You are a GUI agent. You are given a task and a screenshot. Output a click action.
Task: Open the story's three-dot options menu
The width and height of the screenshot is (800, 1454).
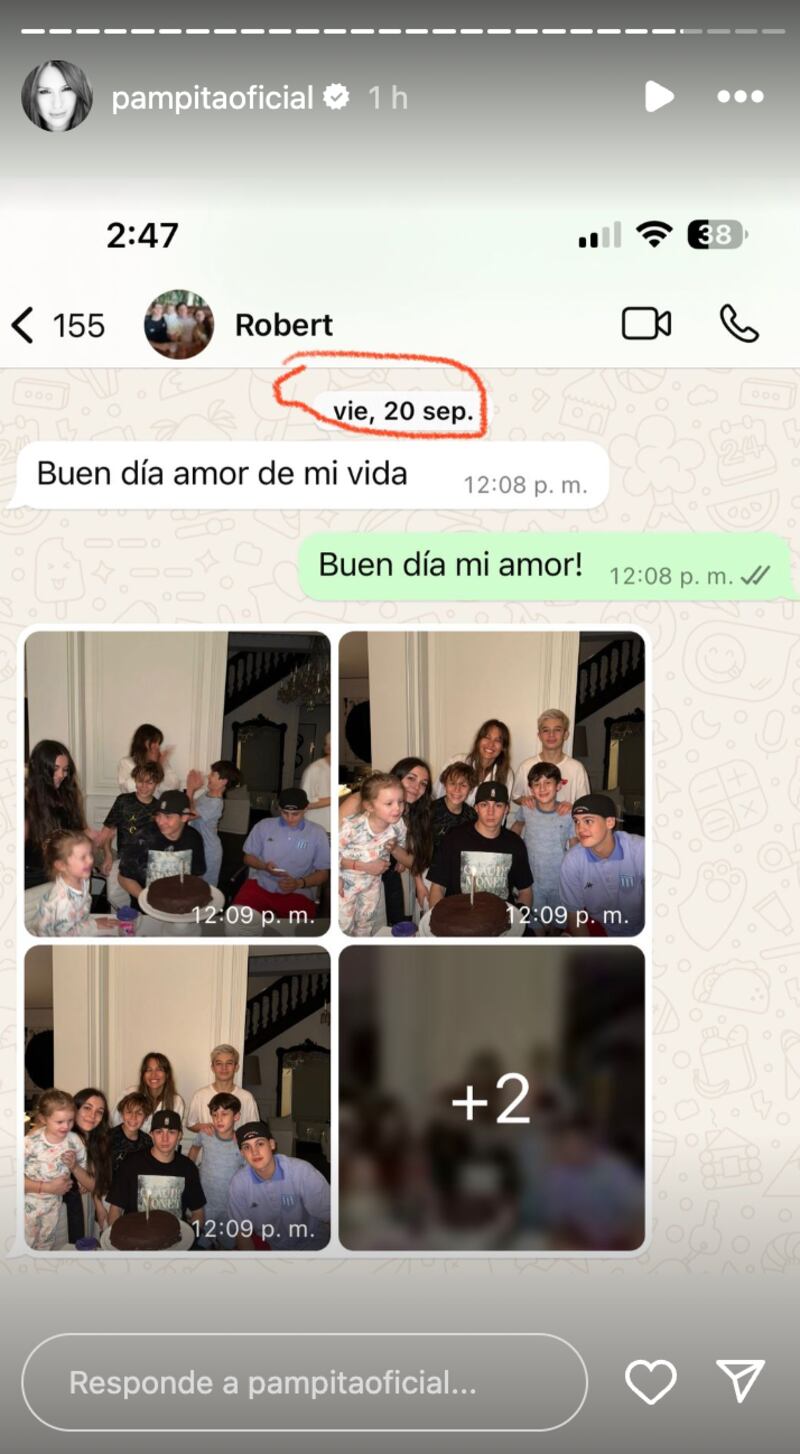pos(740,97)
